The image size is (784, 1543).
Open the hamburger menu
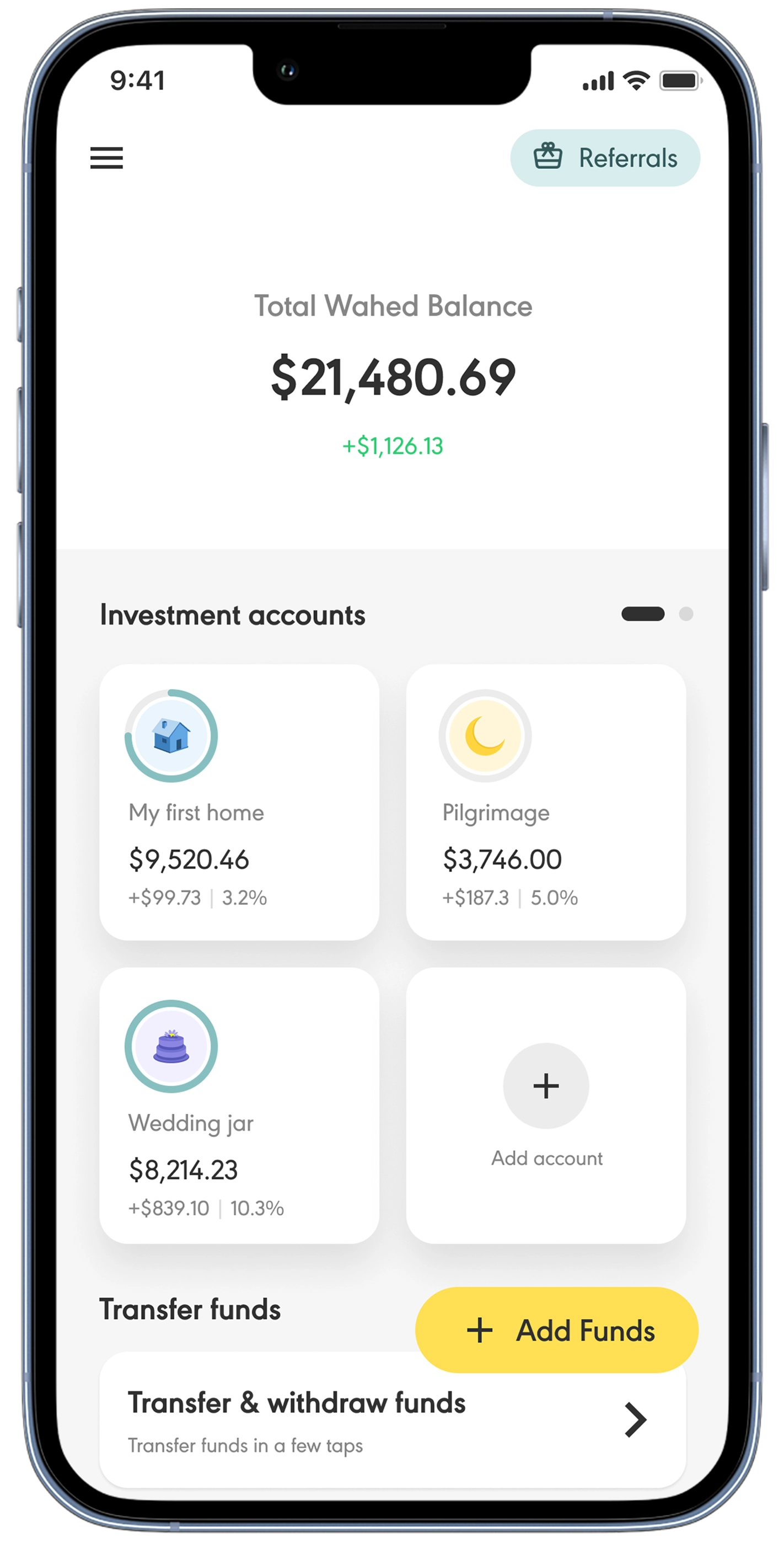point(106,158)
